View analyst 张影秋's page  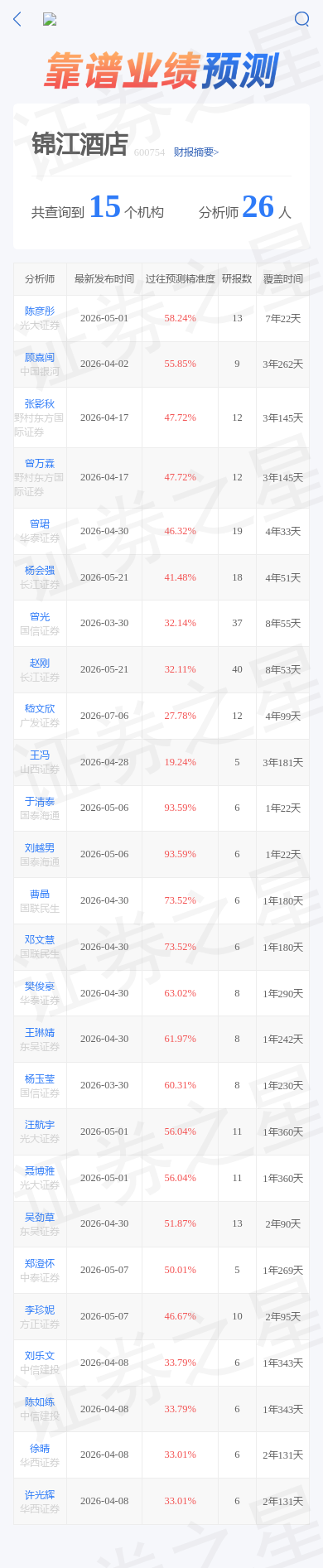coord(40,404)
